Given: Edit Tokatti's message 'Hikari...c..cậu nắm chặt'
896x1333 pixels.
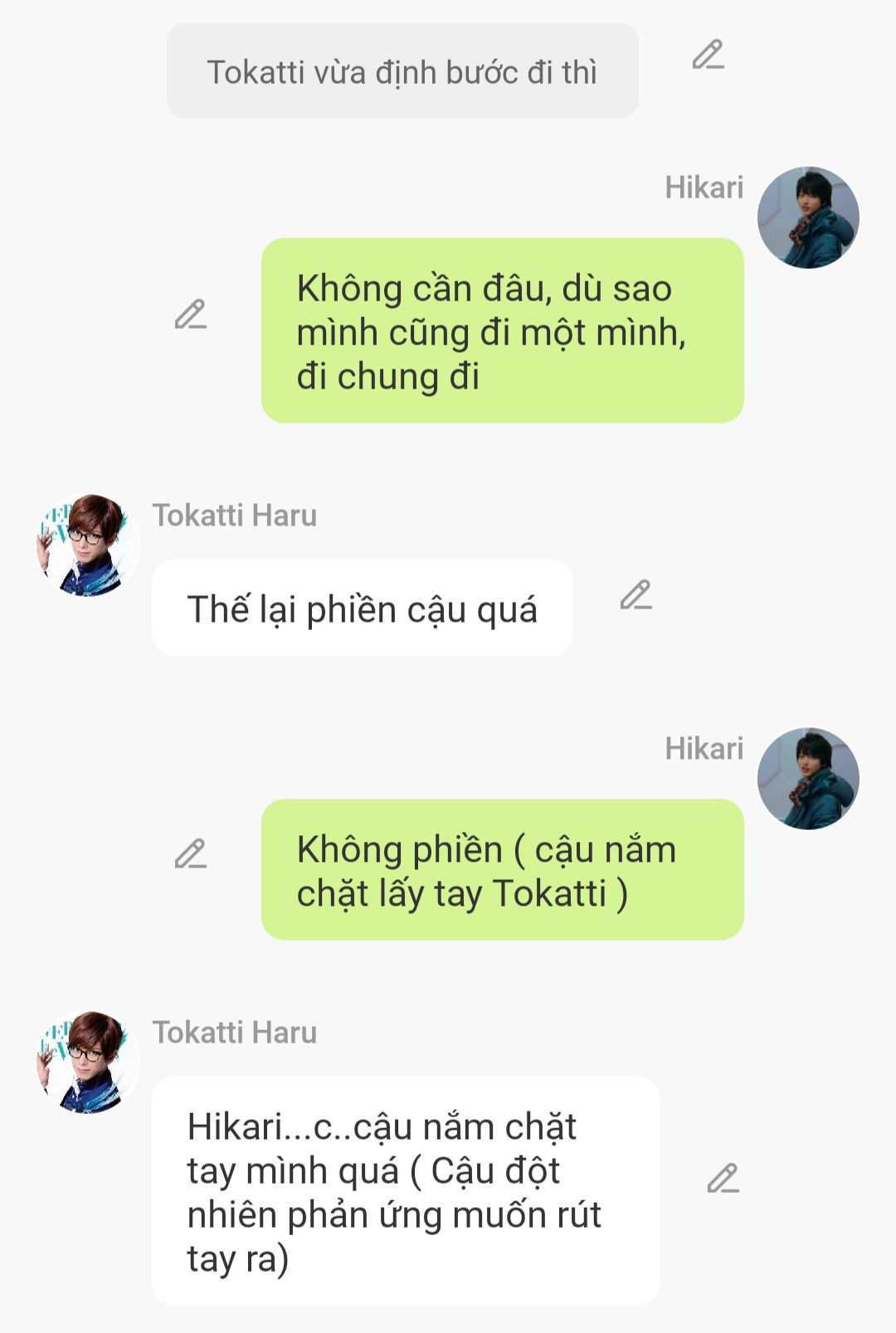Looking at the screenshot, I should pyautogui.click(x=723, y=1179).
